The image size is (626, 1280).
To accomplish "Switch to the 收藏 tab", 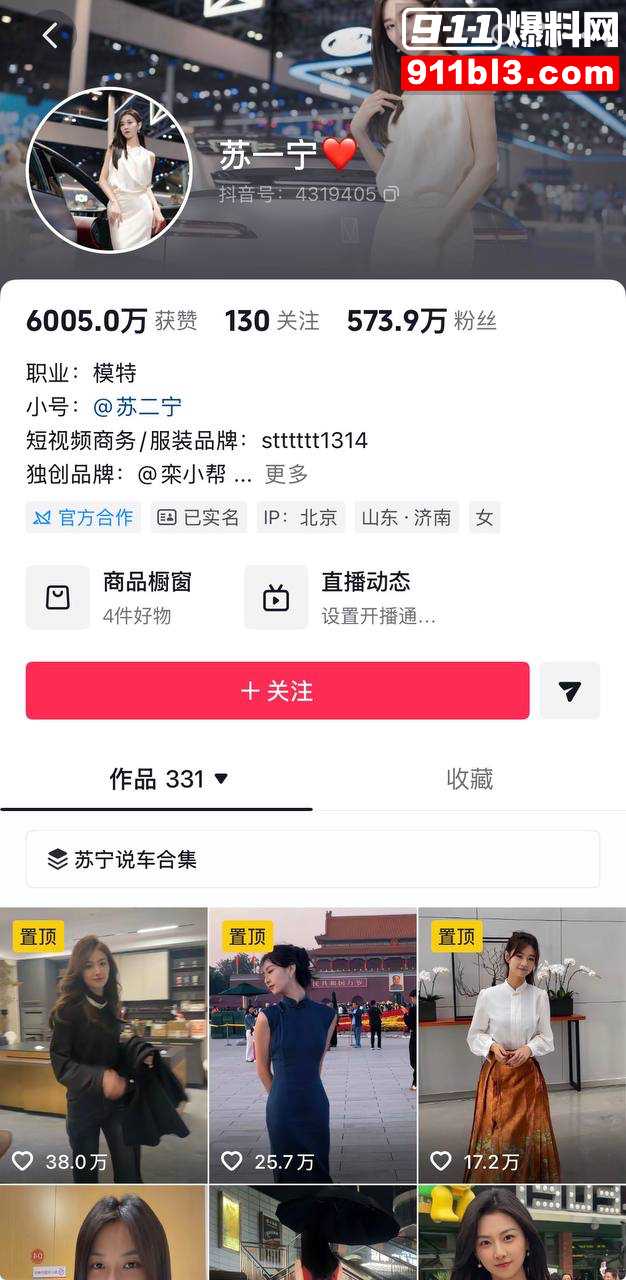I will coord(469,779).
